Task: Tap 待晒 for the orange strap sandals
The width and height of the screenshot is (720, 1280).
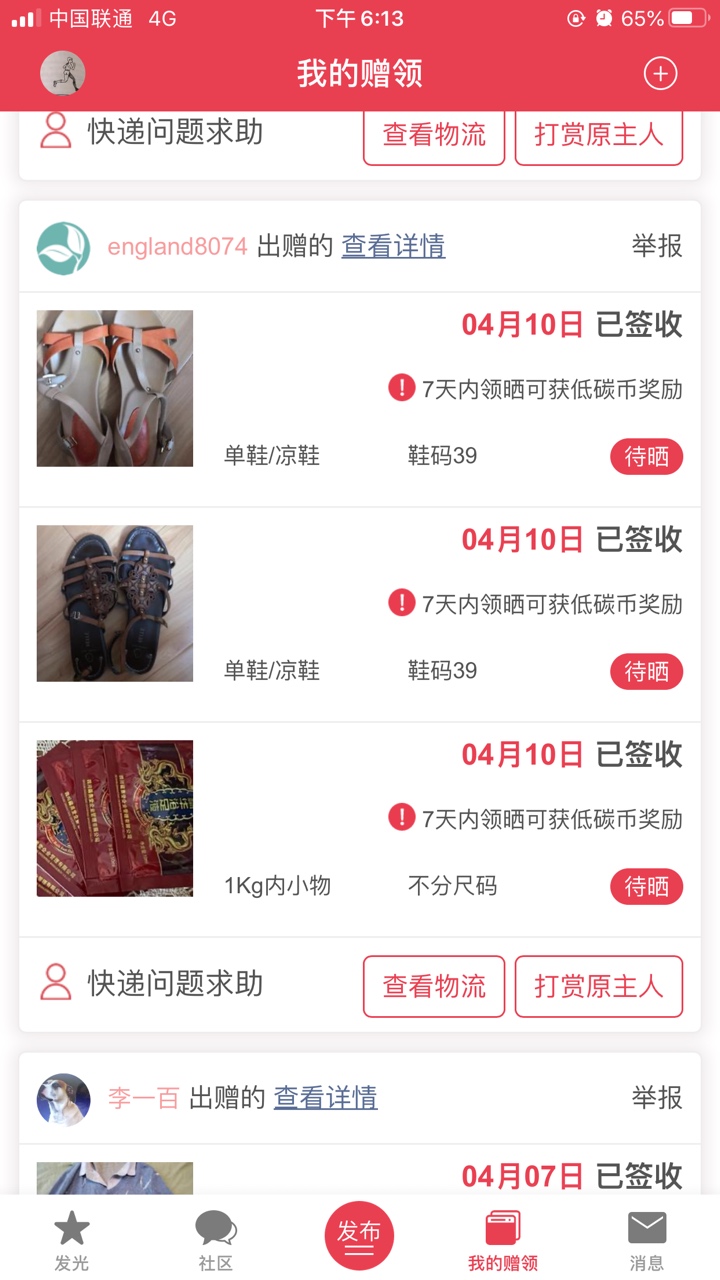Action: (x=646, y=457)
